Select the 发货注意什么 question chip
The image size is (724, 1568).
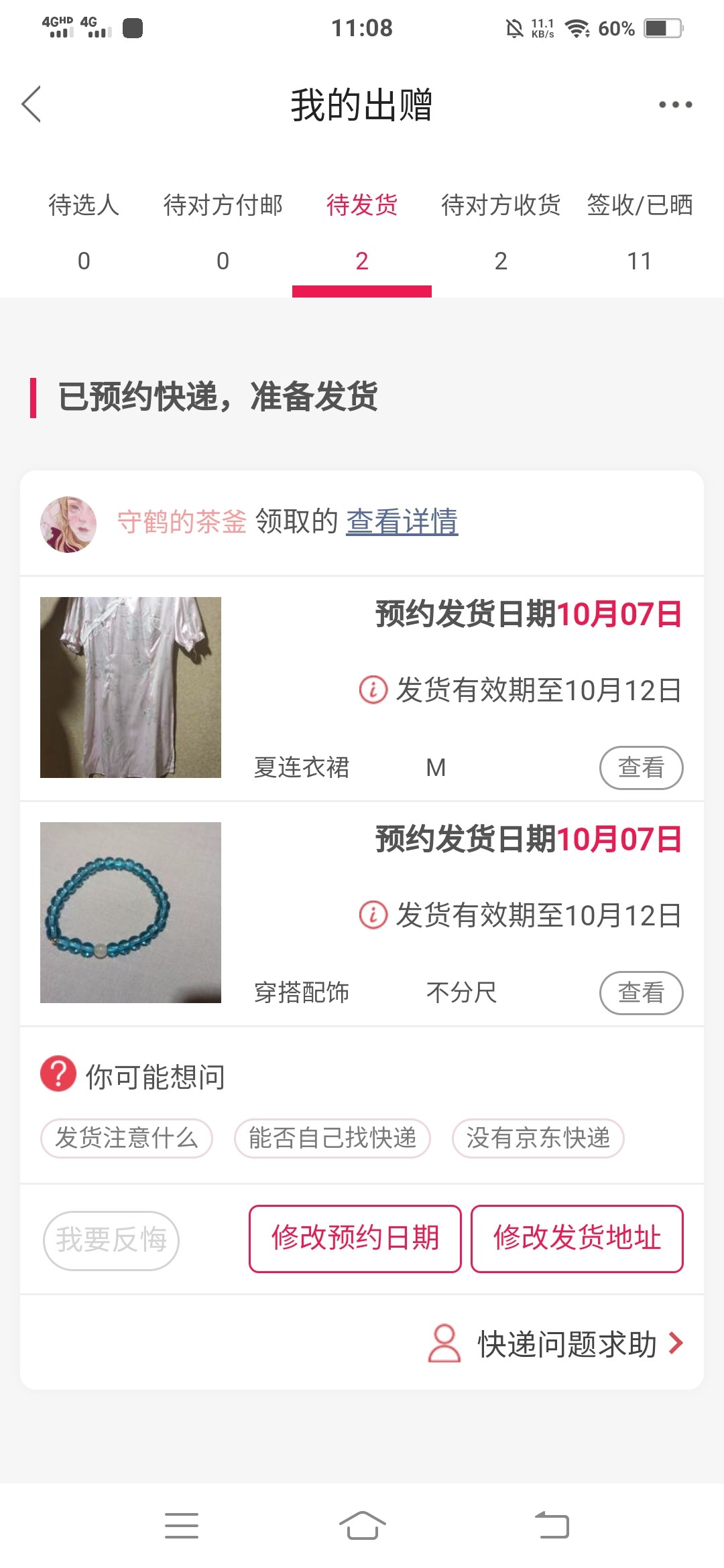[127, 1138]
